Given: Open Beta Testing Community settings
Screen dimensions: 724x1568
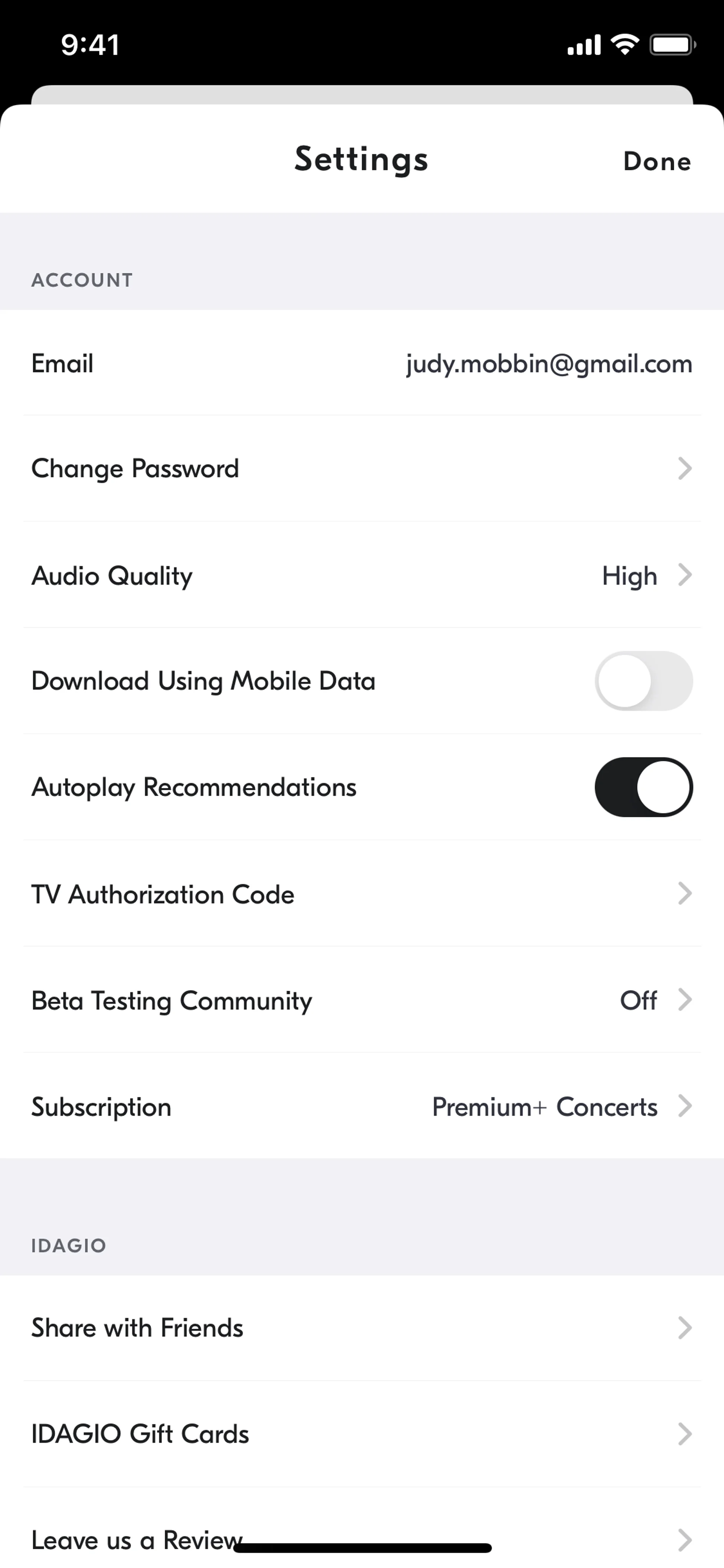Looking at the screenshot, I should click(x=361, y=1000).
